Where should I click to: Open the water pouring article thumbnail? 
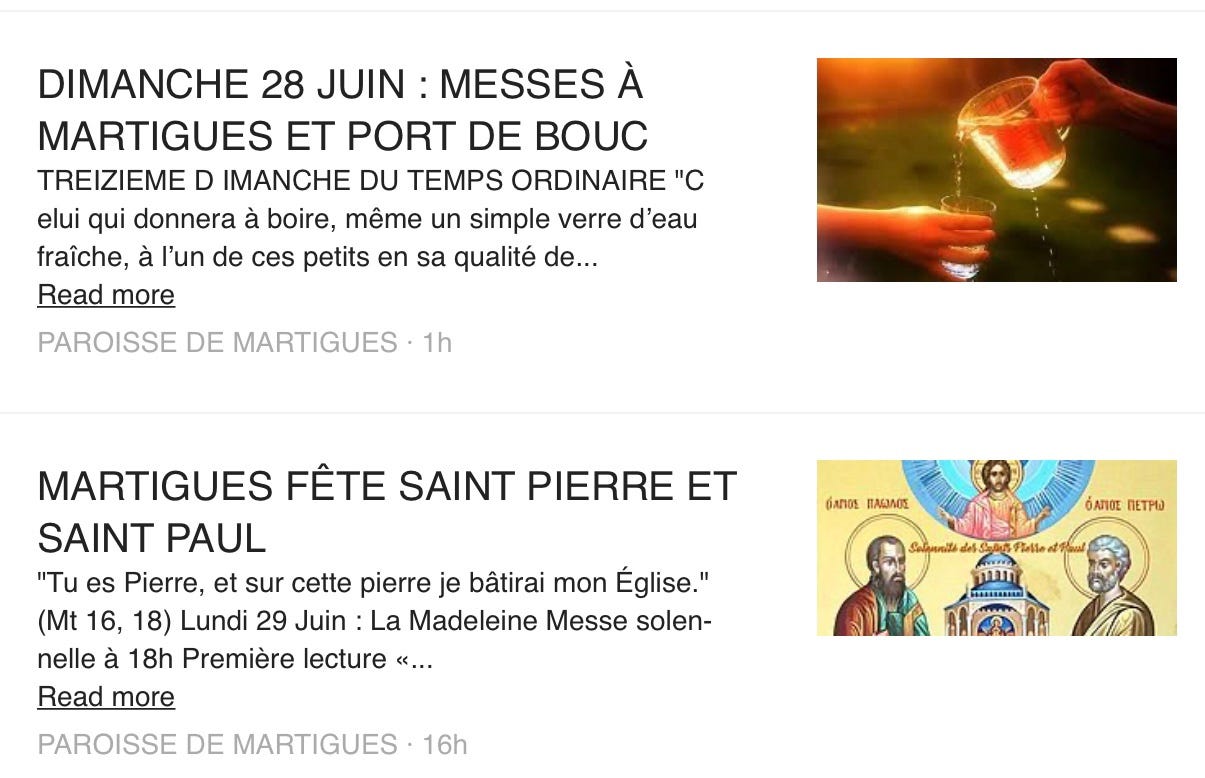pos(996,170)
